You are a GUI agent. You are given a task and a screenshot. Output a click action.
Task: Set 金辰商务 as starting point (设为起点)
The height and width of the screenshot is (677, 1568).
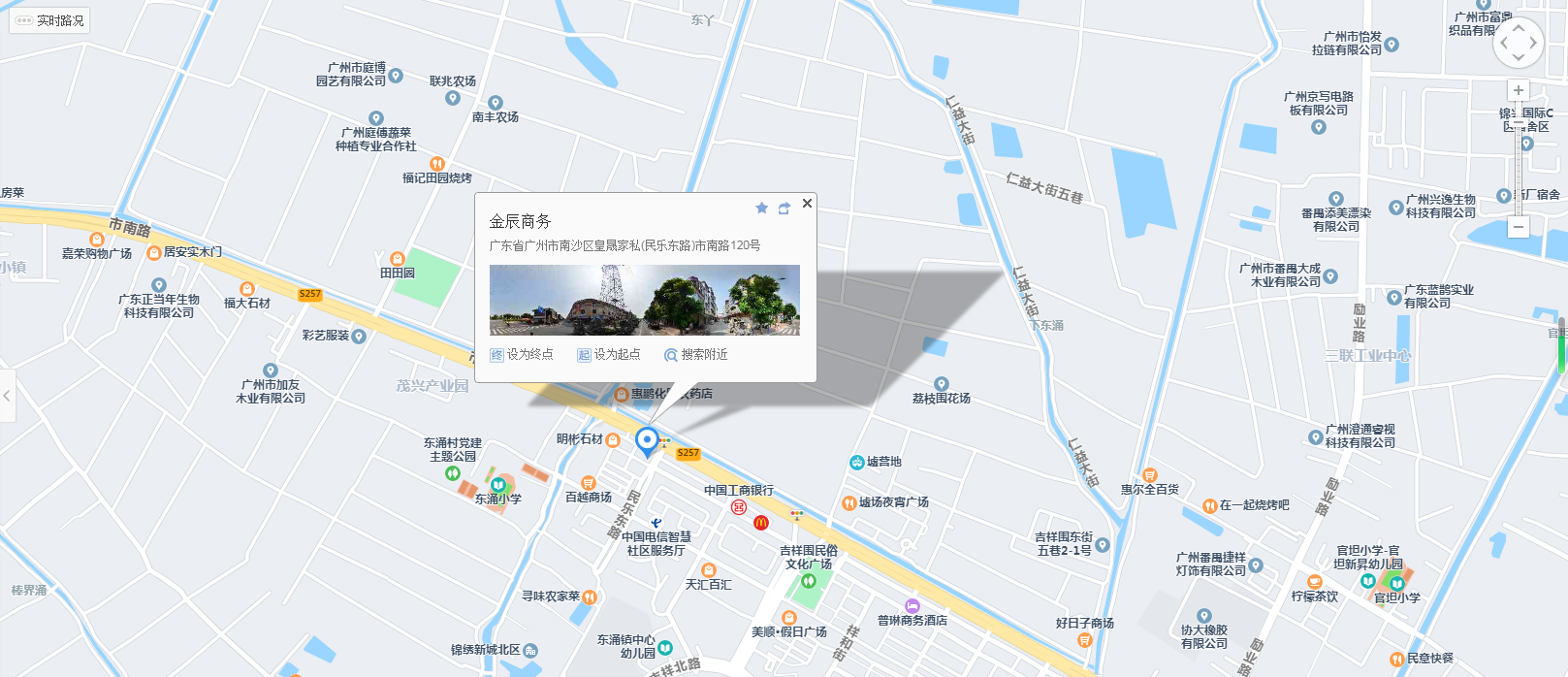[609, 355]
